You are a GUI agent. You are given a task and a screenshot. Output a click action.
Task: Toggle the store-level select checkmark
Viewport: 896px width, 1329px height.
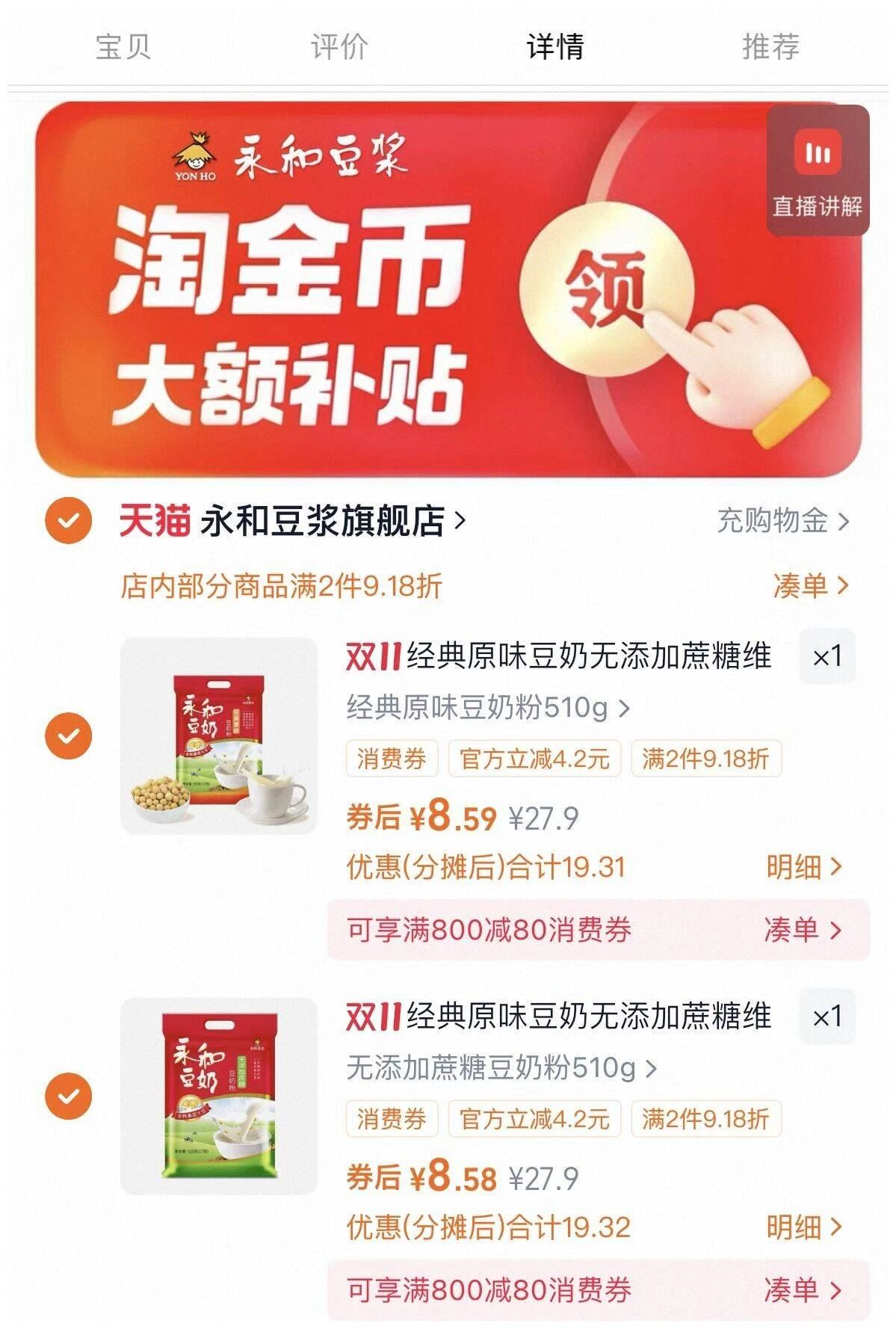tap(69, 522)
